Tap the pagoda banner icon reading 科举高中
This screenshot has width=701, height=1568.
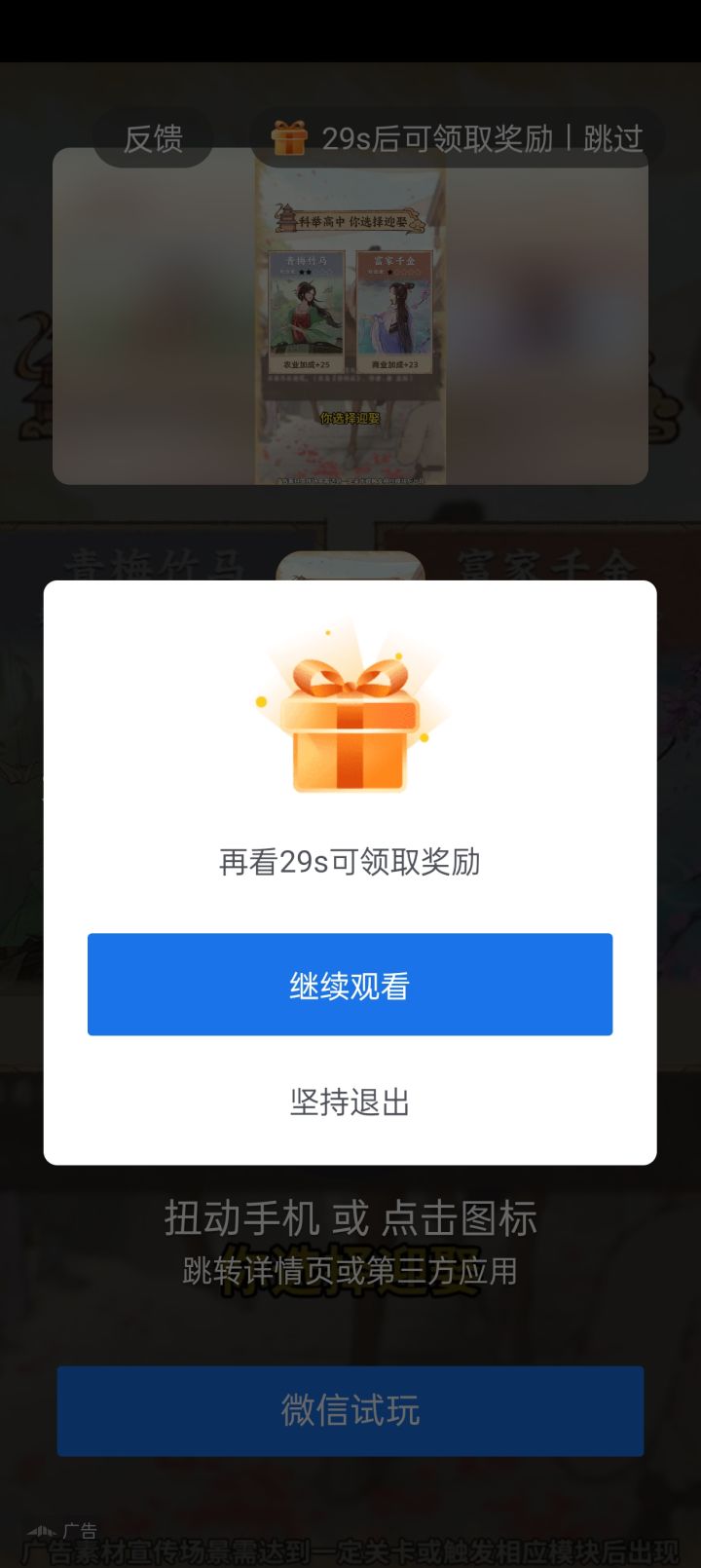[x=287, y=216]
